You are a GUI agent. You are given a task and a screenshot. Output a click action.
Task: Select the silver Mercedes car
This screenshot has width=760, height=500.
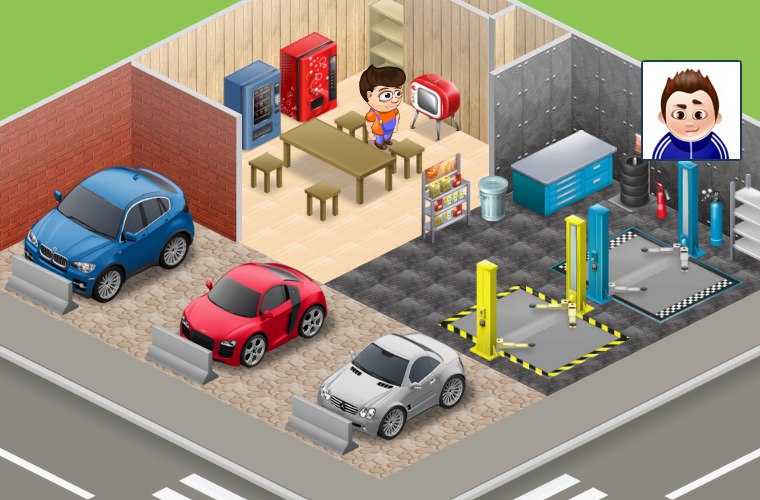393,383
